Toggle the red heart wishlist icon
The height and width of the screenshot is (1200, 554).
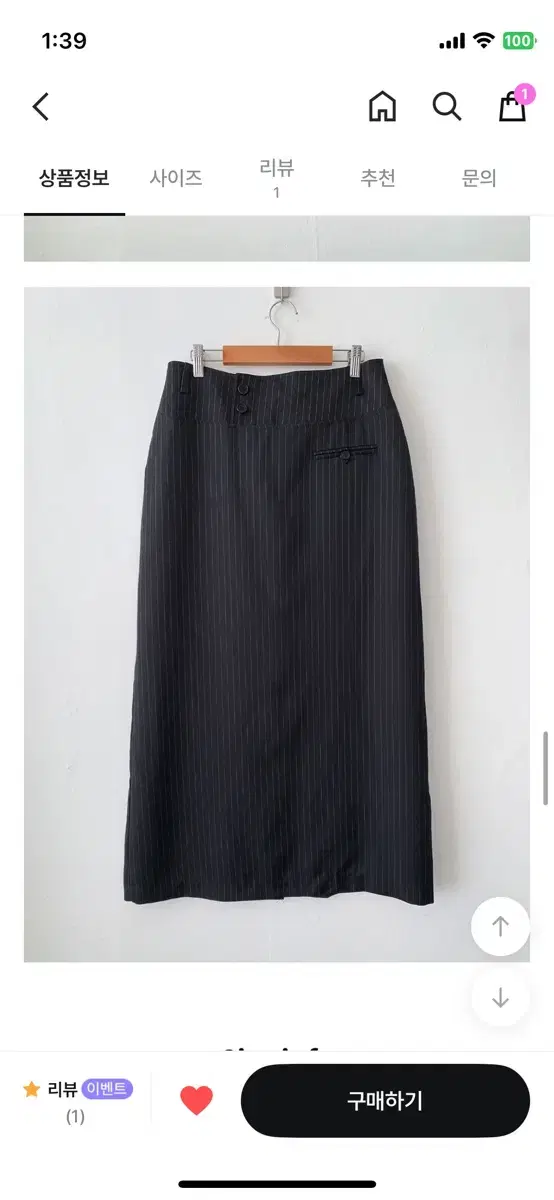(x=197, y=1101)
